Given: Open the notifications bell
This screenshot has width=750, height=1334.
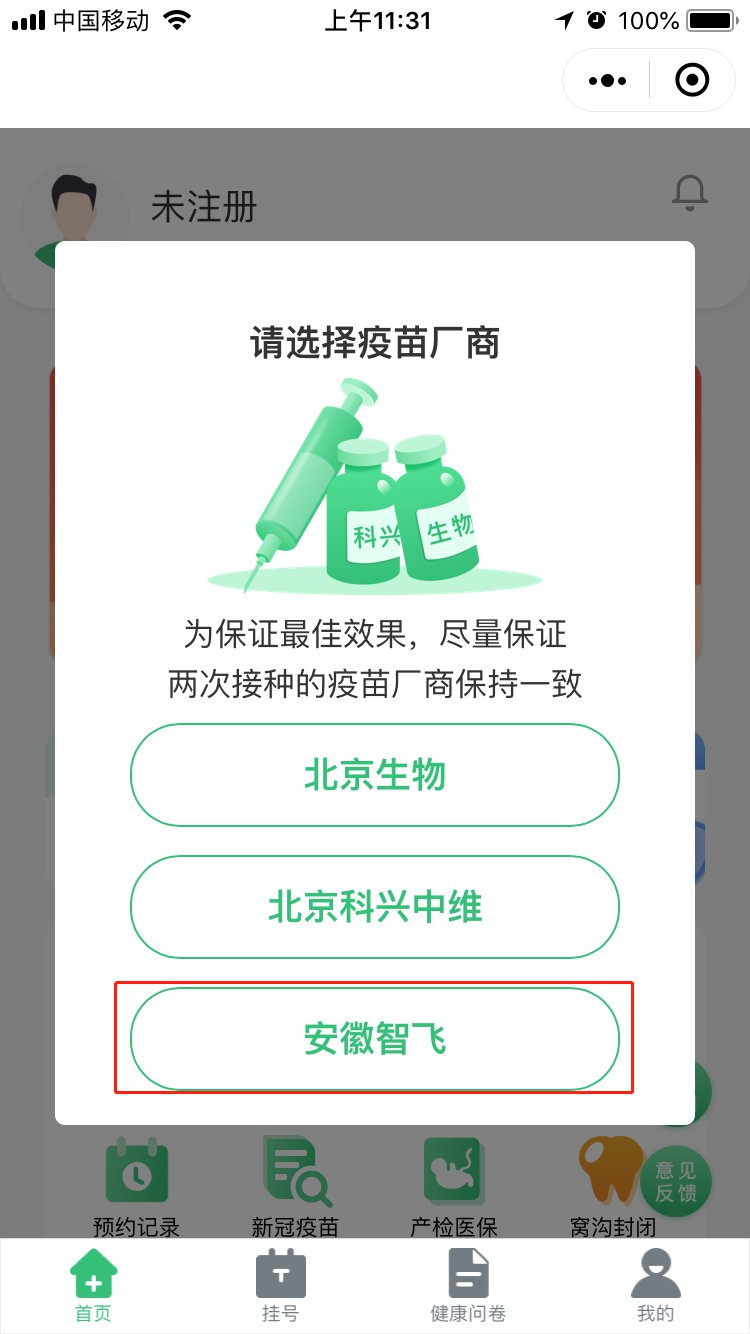Looking at the screenshot, I should tap(689, 193).
